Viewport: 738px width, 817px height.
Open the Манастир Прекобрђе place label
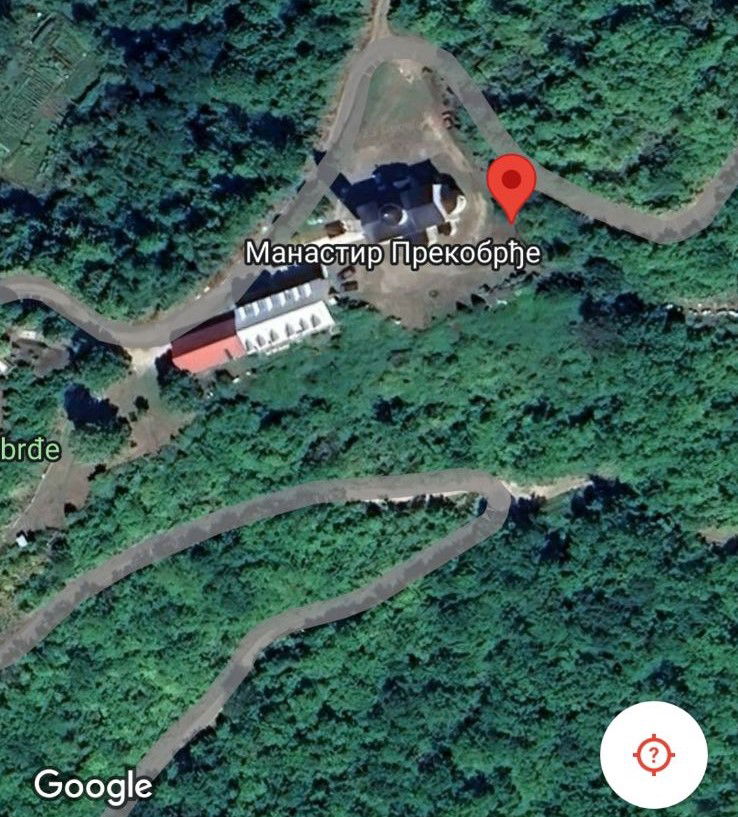click(393, 253)
